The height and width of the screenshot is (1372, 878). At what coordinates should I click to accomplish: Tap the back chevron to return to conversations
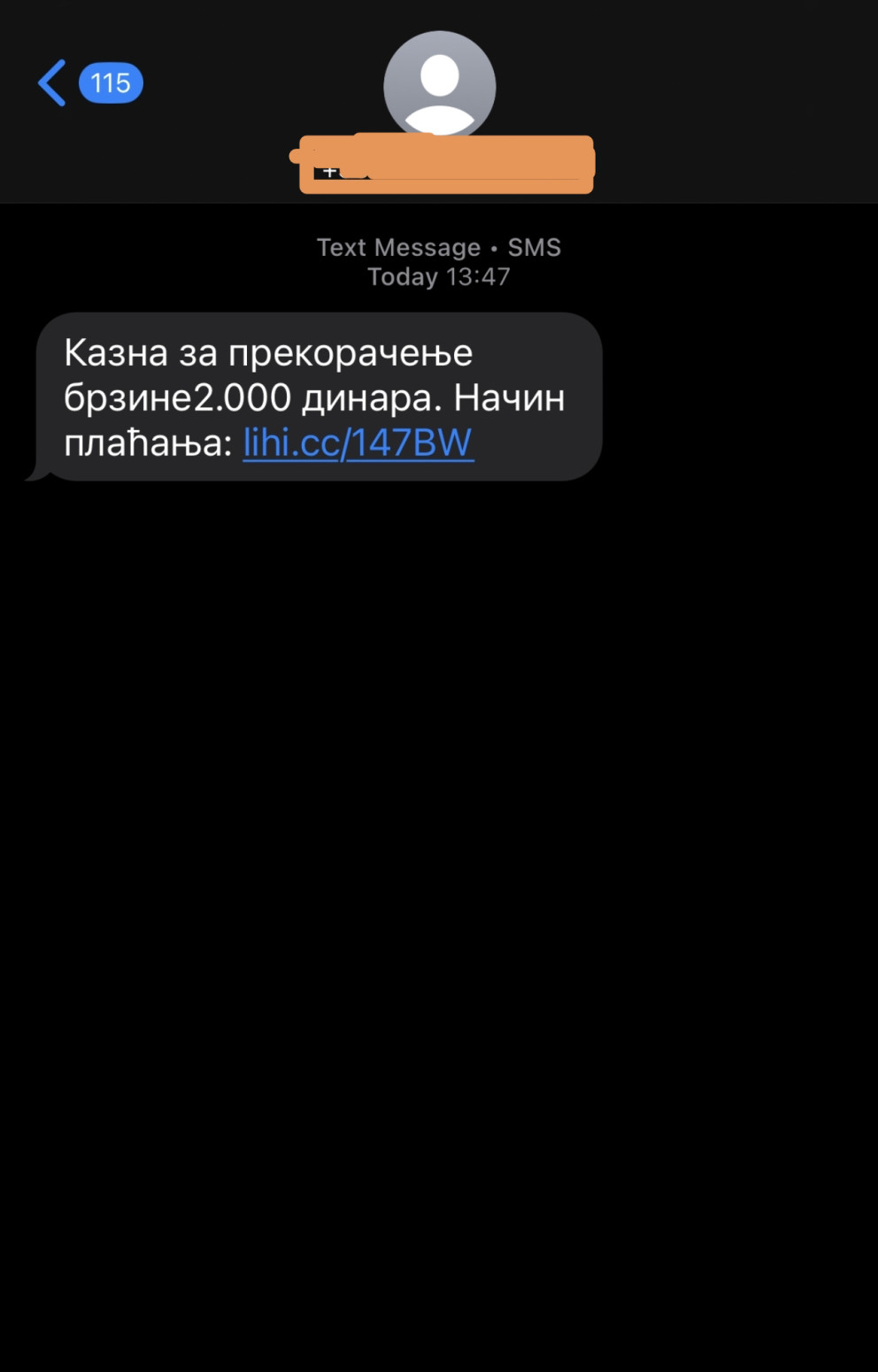point(50,82)
